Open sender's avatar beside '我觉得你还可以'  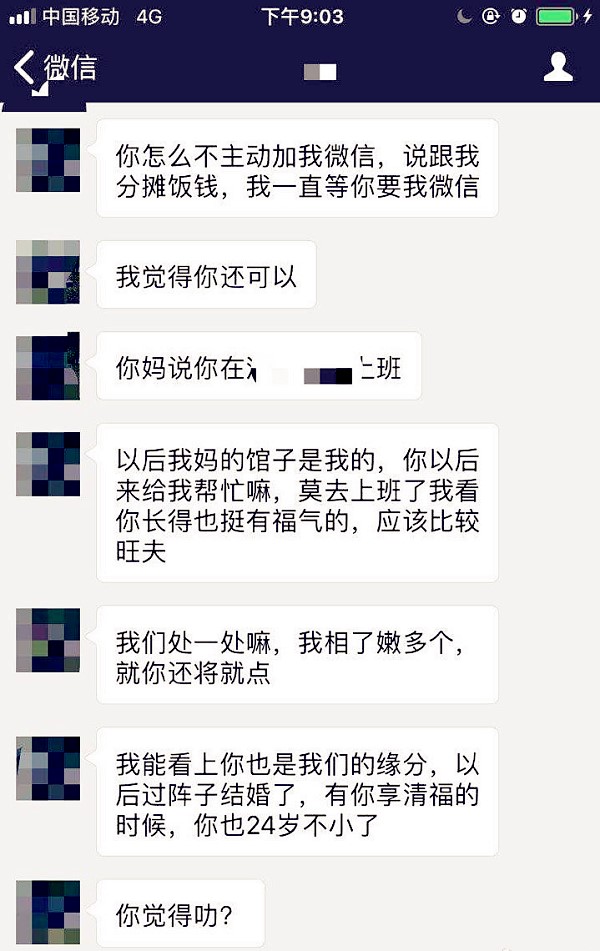pyautogui.click(x=48, y=272)
